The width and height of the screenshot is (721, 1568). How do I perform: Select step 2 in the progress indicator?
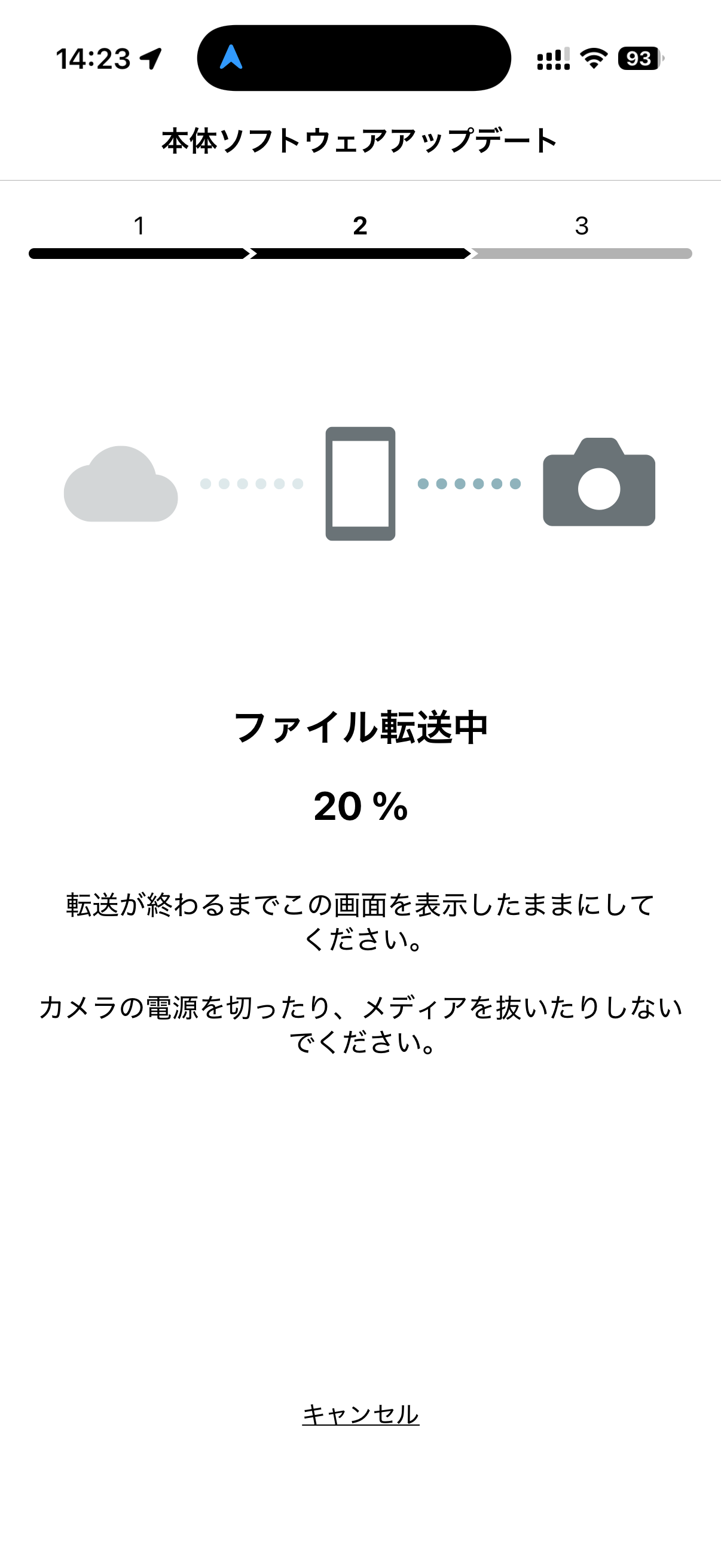359,227
